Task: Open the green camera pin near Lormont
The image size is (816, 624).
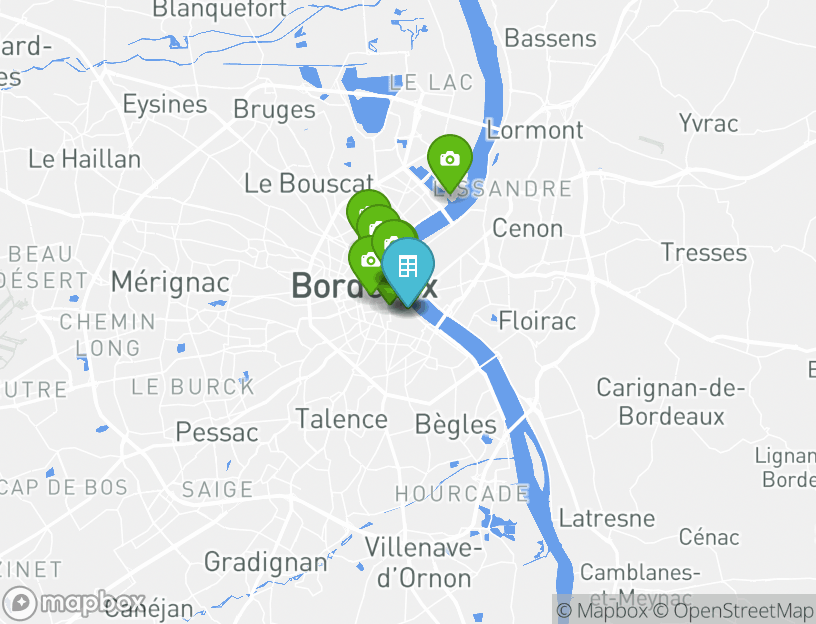Action: (x=449, y=159)
